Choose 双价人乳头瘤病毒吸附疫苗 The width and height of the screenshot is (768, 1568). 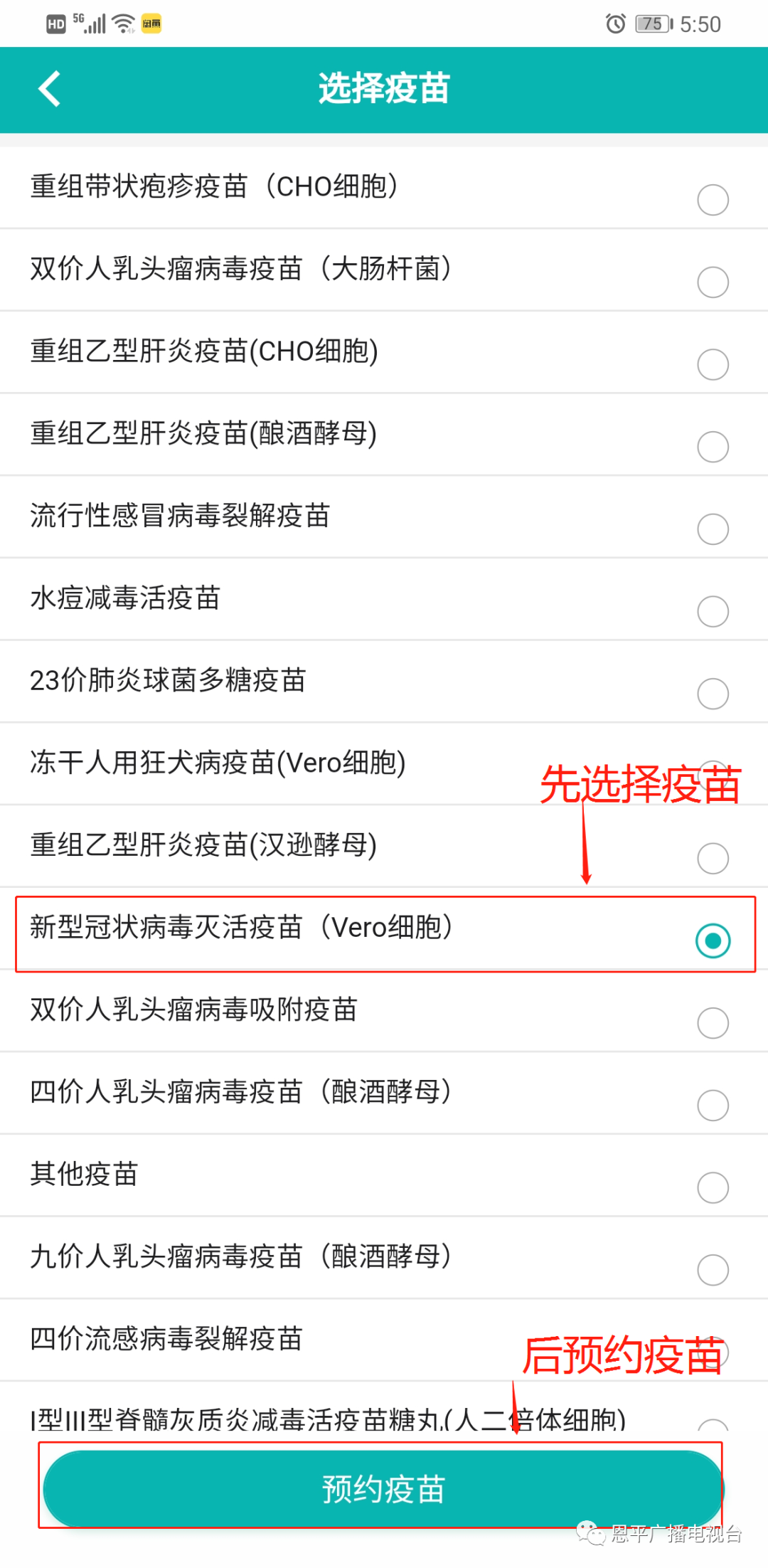713,1023
